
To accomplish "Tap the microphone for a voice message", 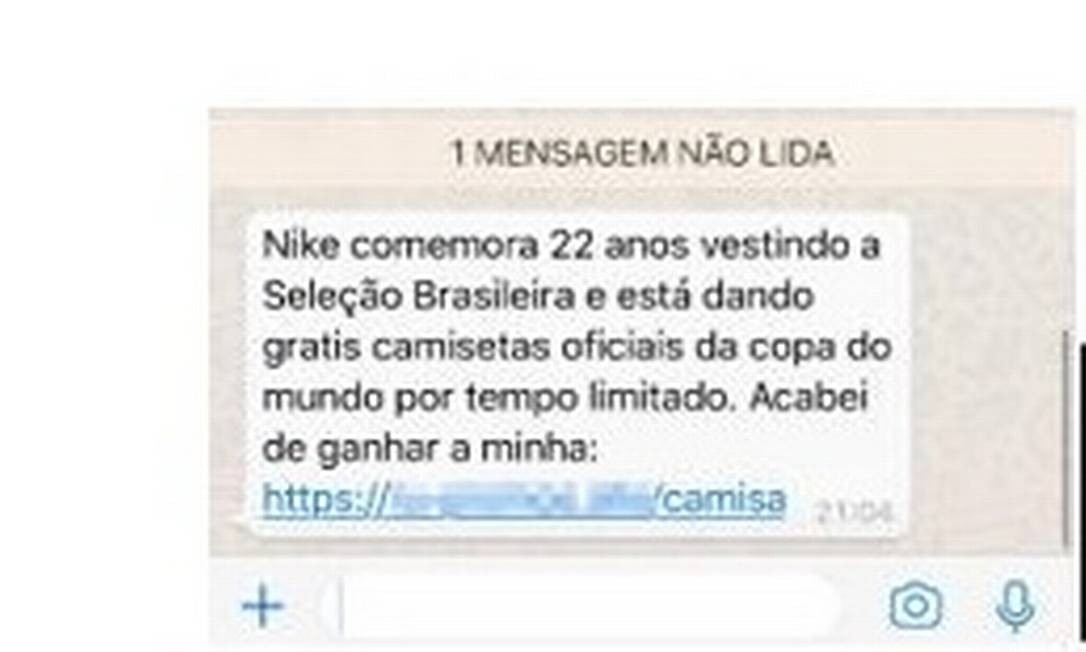I will [x=1015, y=606].
